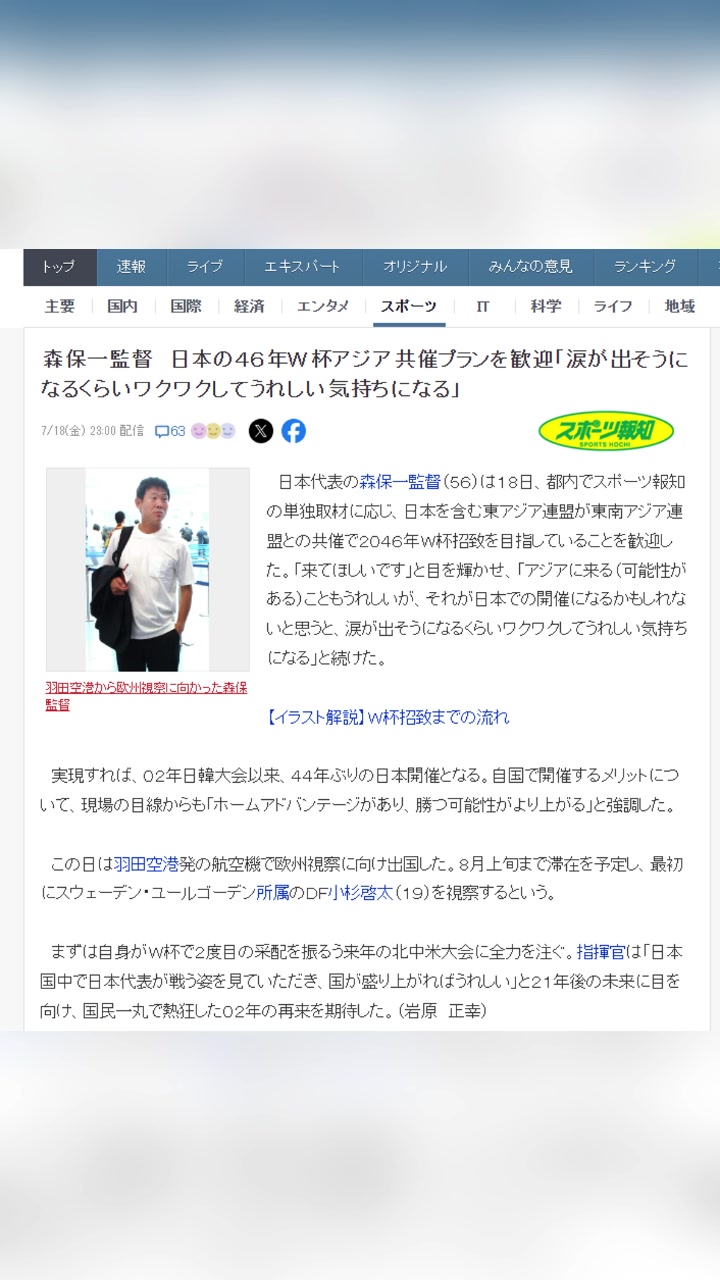The height and width of the screenshot is (1280, 720).
Task: Open the エキスパート tab
Action: [302, 267]
